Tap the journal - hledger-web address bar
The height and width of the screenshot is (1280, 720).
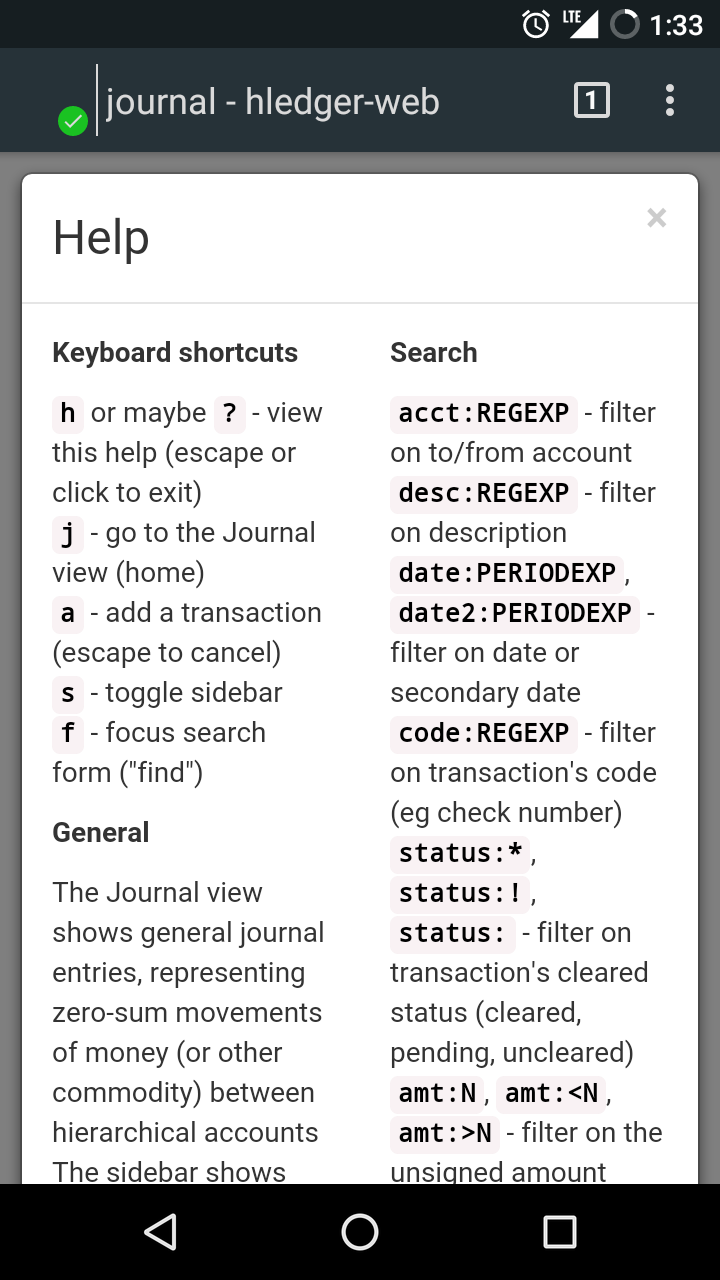[272, 101]
